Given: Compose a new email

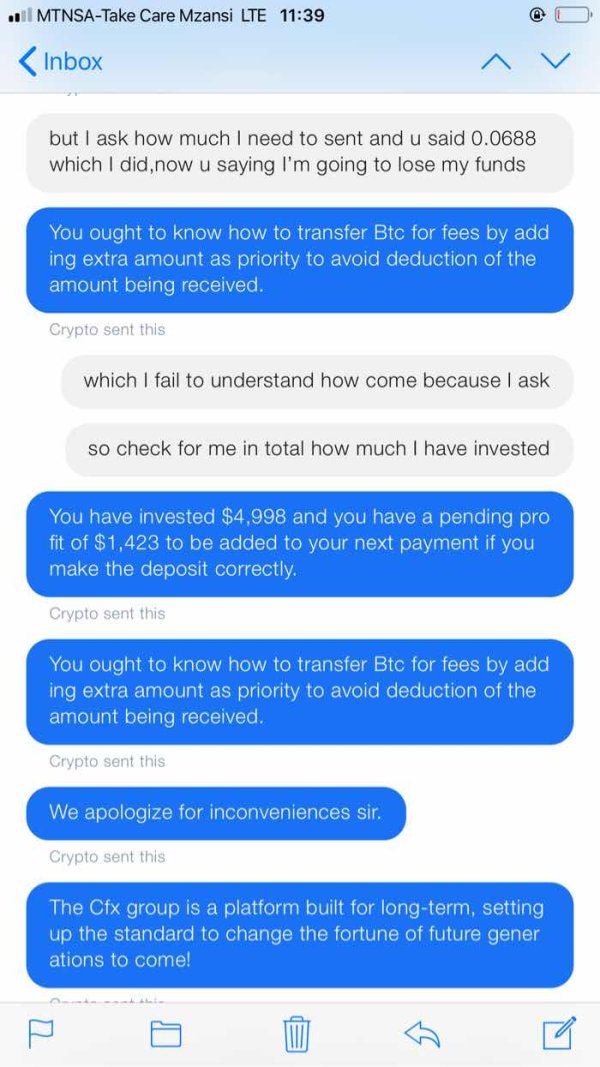Looking at the screenshot, I should (x=560, y=1033).
